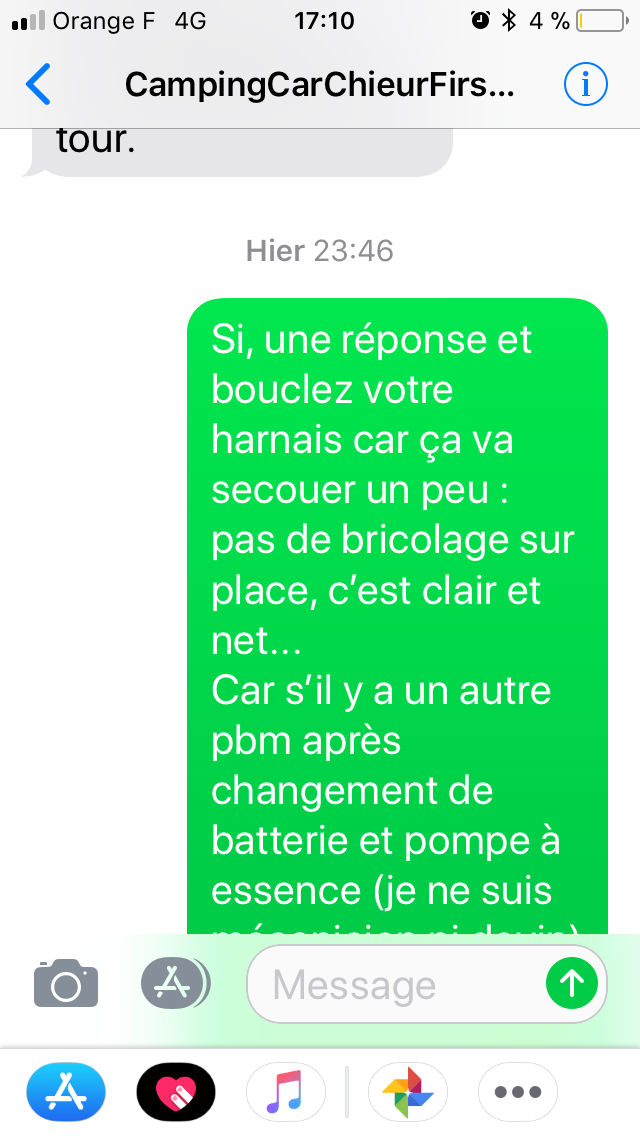
Task: Show more iMessage apps with three dots
Action: 518,1092
